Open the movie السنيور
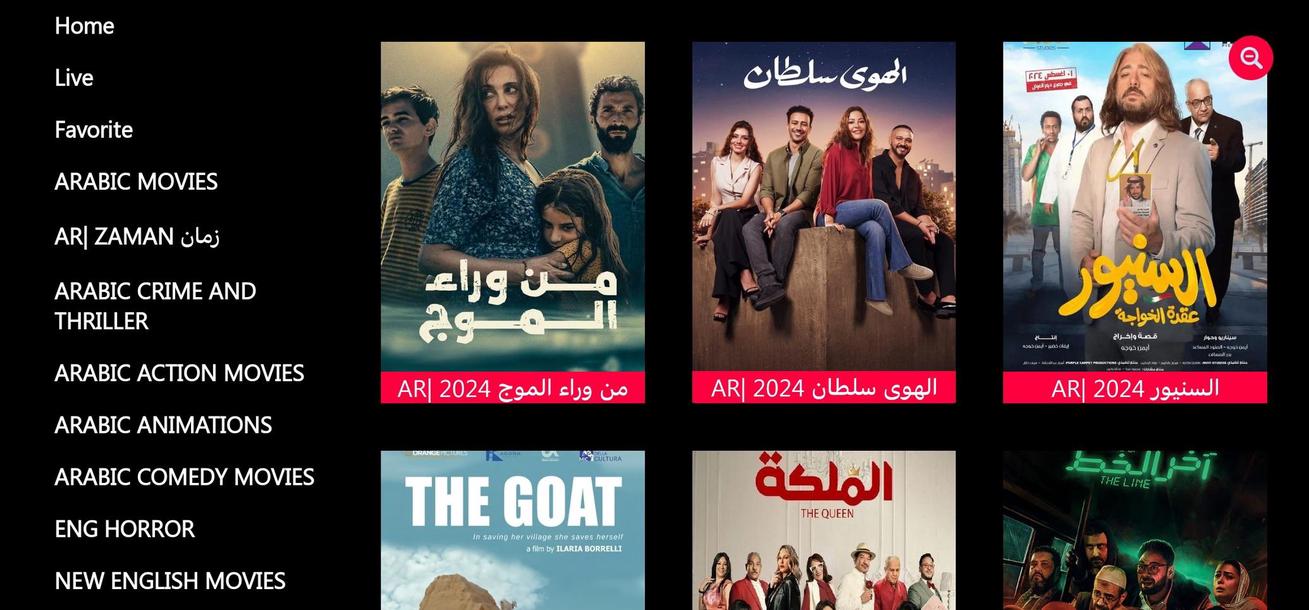This screenshot has height=610, width=1309. (x=1134, y=220)
